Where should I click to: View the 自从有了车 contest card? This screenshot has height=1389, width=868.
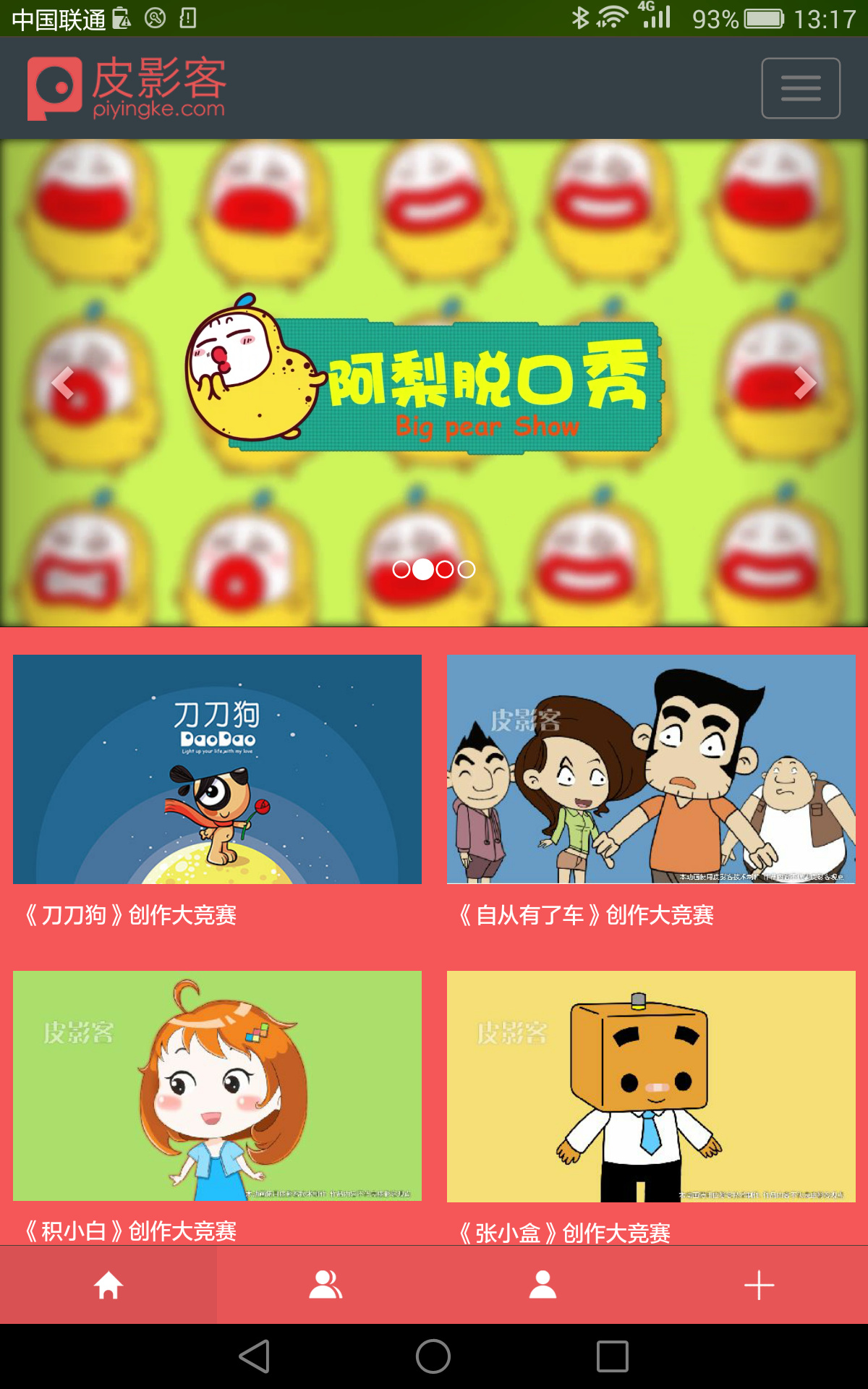pos(651,769)
